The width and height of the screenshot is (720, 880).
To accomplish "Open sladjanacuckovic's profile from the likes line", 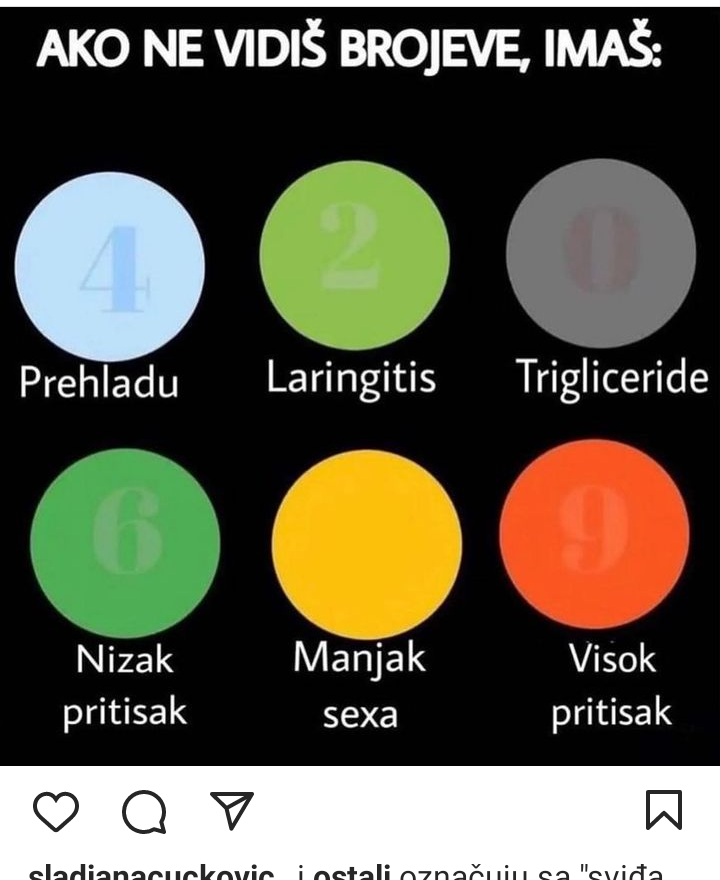I will 150,873.
